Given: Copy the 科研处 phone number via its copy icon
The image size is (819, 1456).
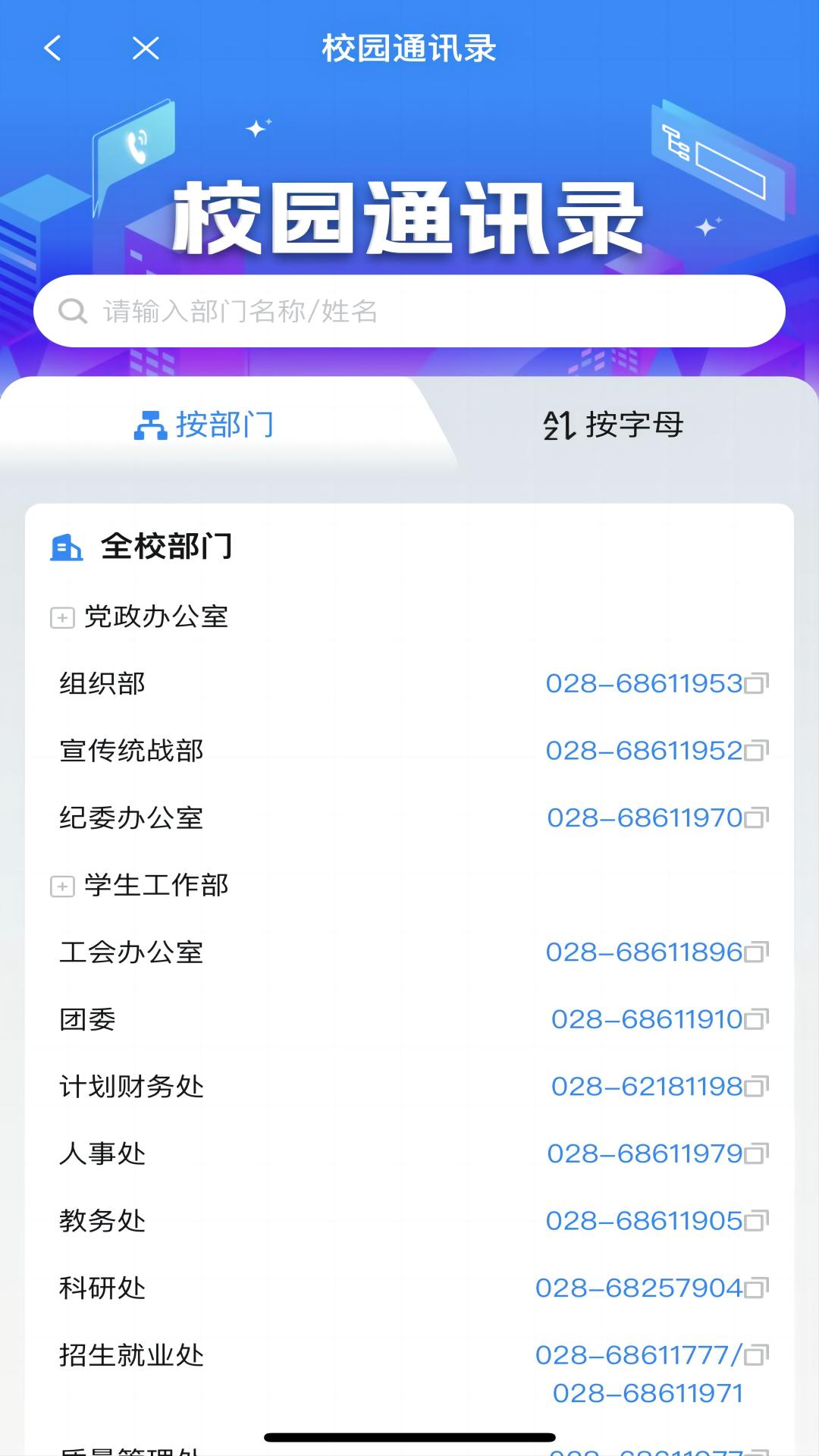Looking at the screenshot, I should point(757,1286).
